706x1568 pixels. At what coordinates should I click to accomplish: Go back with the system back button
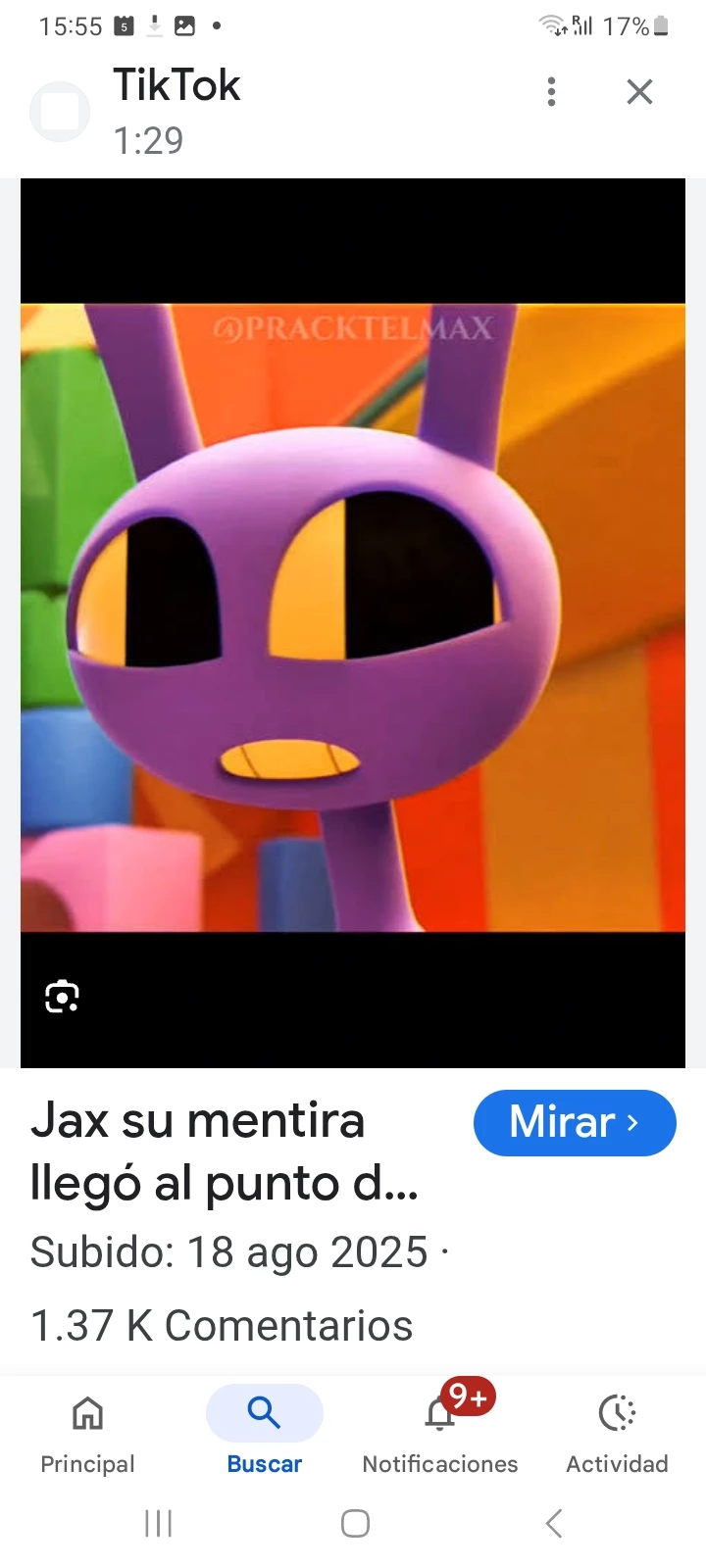pos(554,1523)
